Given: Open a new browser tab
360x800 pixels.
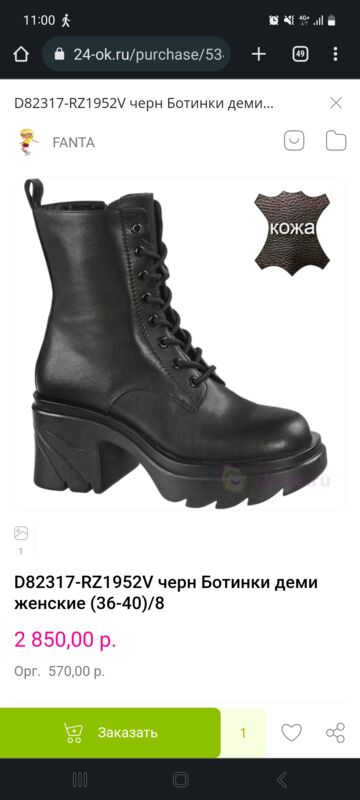Looking at the screenshot, I should point(259,54).
